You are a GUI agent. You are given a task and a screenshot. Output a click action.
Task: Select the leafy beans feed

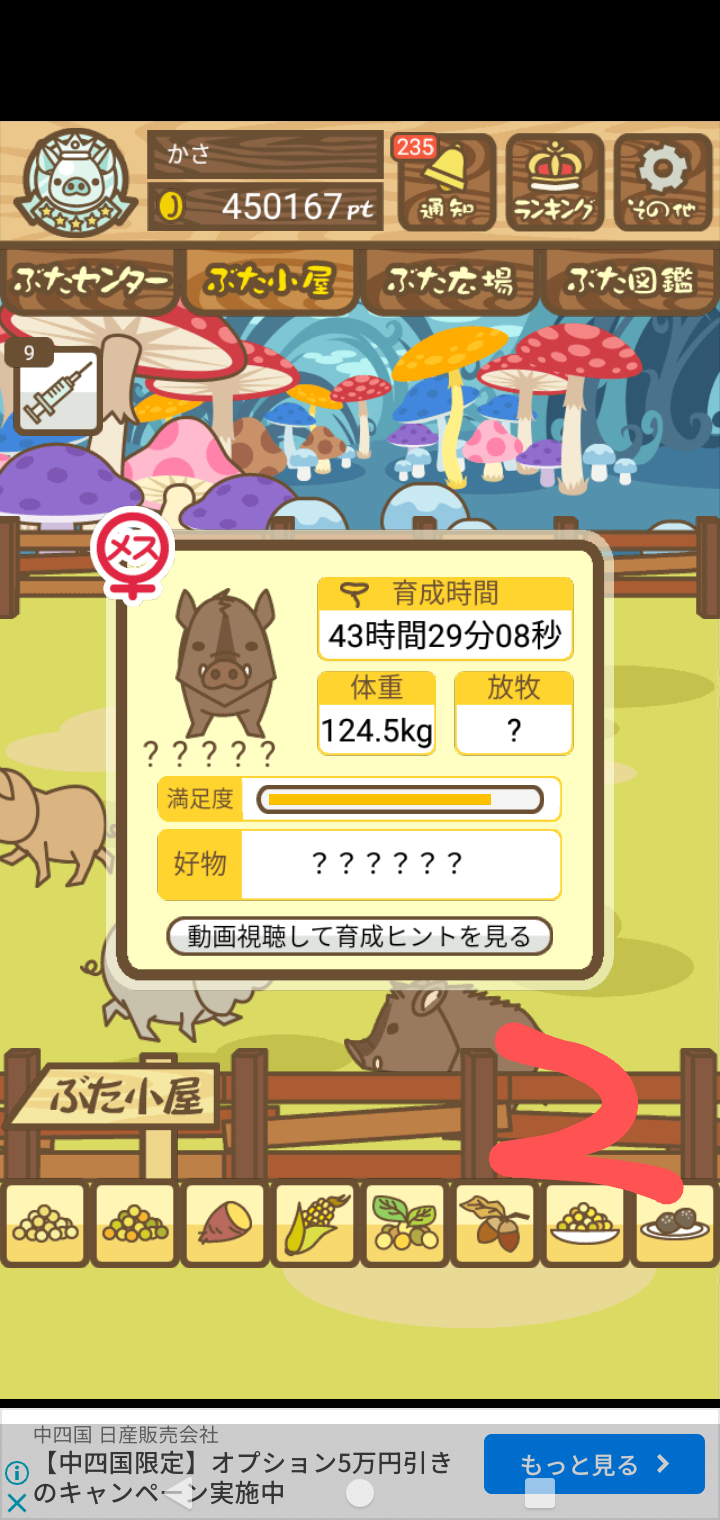404,1223
